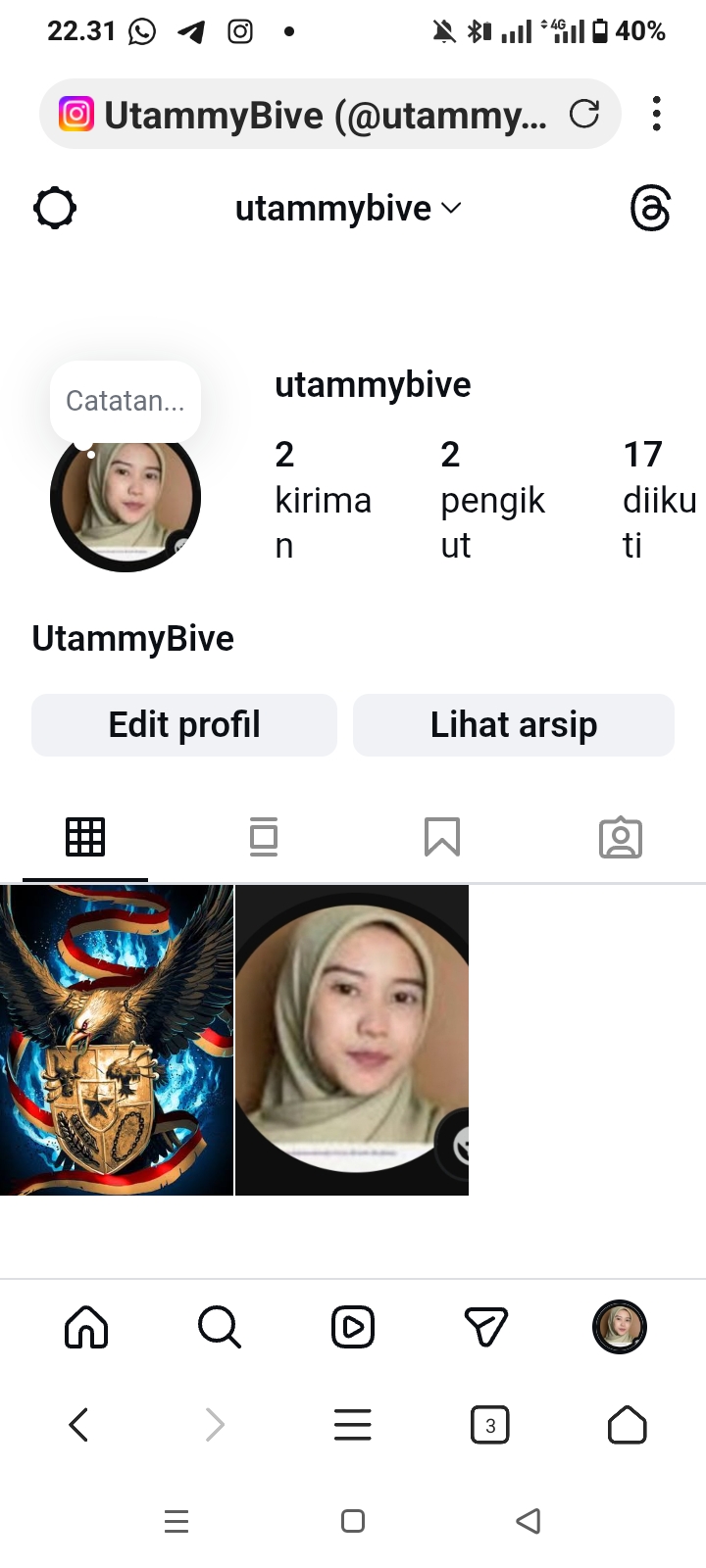706x1568 pixels.
Task: Switch to the tagged photos tab
Action: [621, 838]
